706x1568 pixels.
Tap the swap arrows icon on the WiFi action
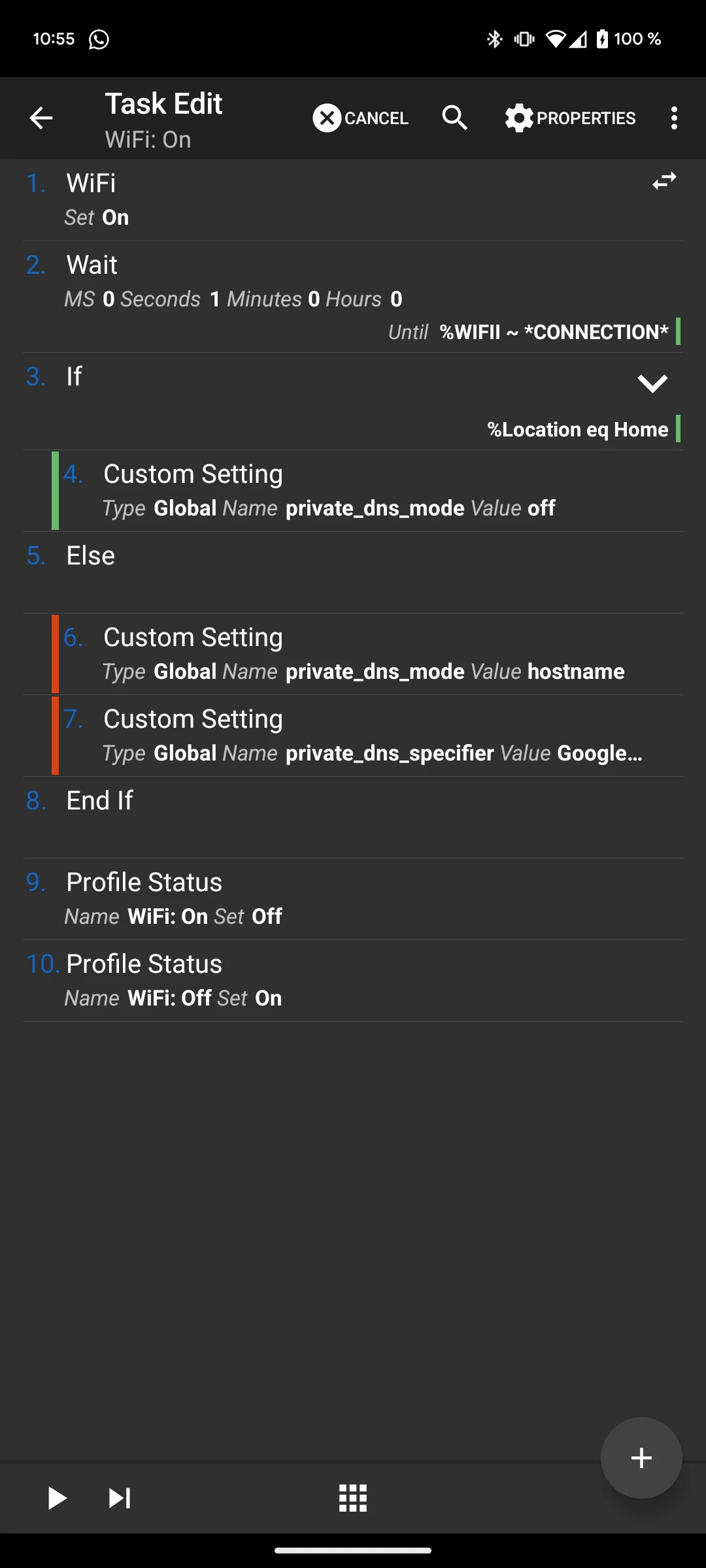[664, 181]
